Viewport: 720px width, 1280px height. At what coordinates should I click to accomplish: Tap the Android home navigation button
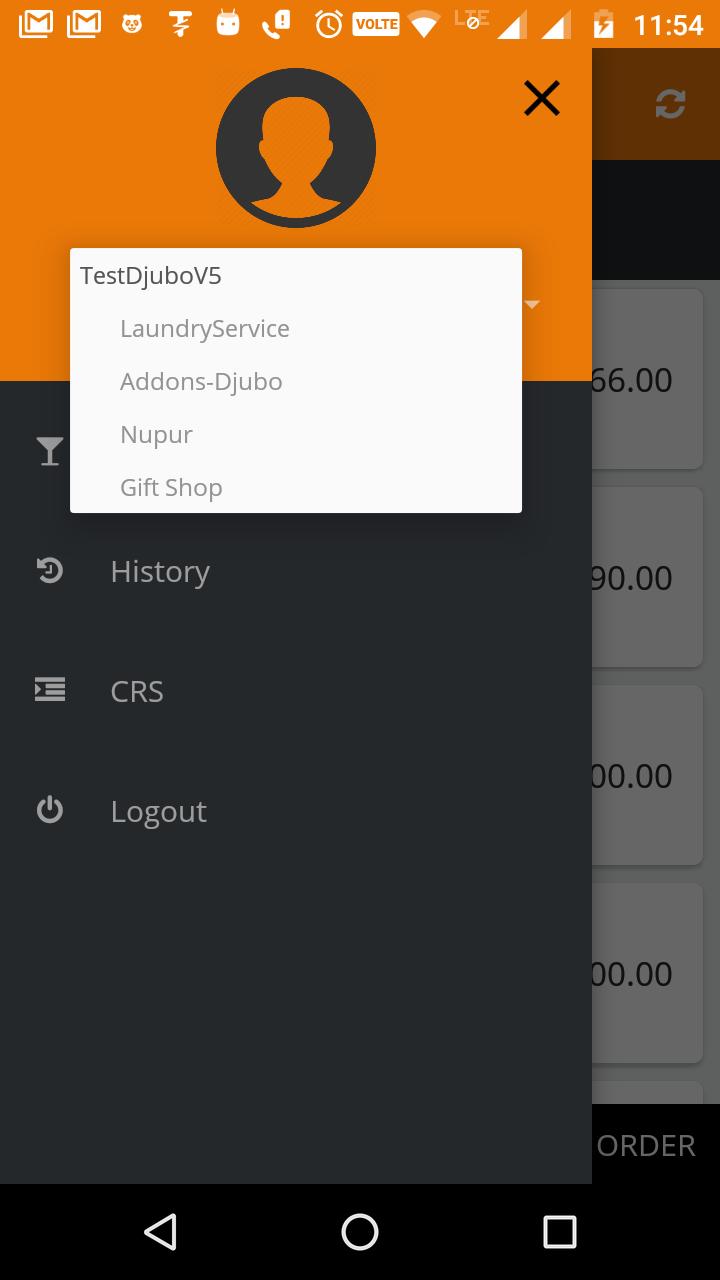pyautogui.click(x=359, y=1232)
